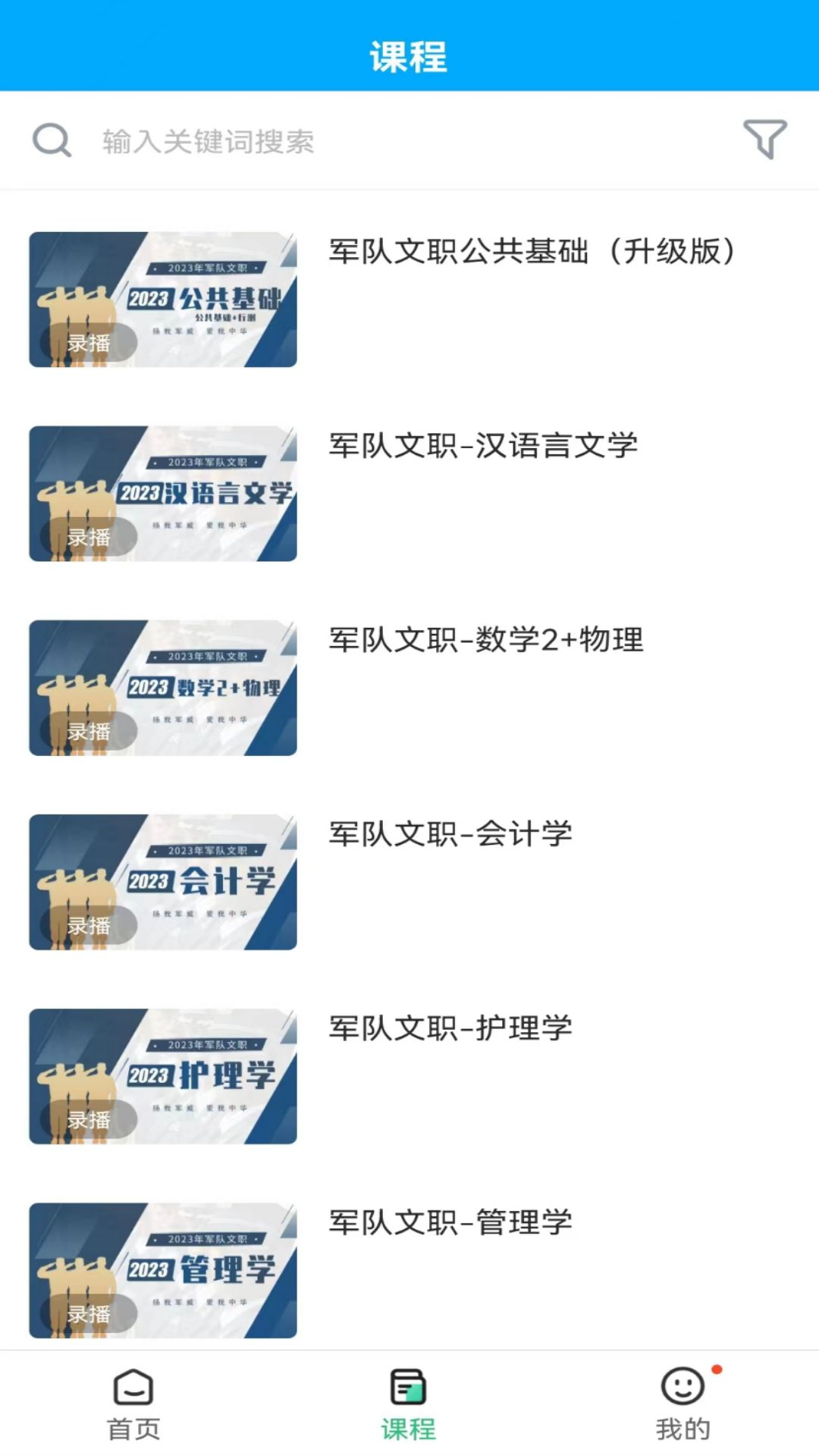
Task: Open the 军队文职-护理学 course
Action: click(450, 1028)
